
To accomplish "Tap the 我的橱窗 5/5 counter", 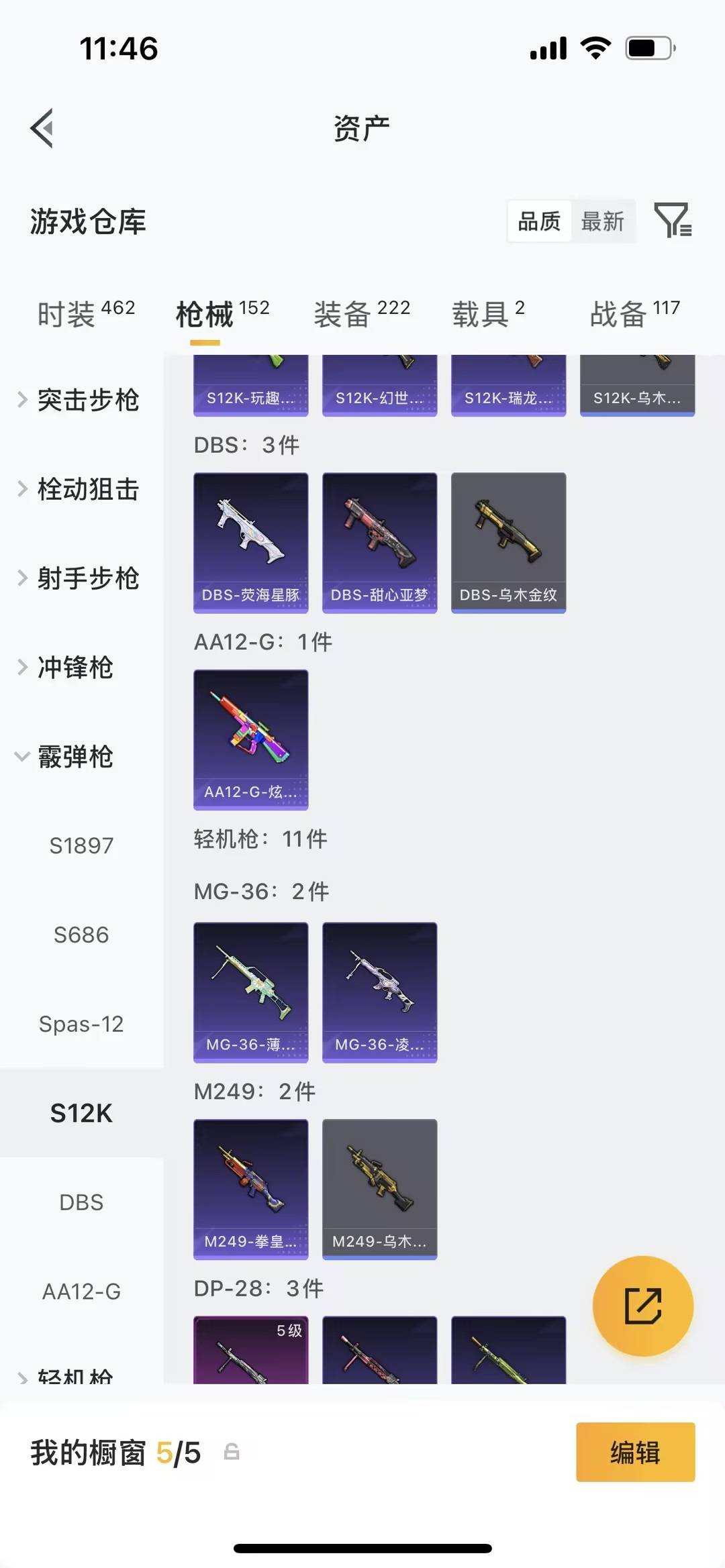I will pyautogui.click(x=114, y=1453).
